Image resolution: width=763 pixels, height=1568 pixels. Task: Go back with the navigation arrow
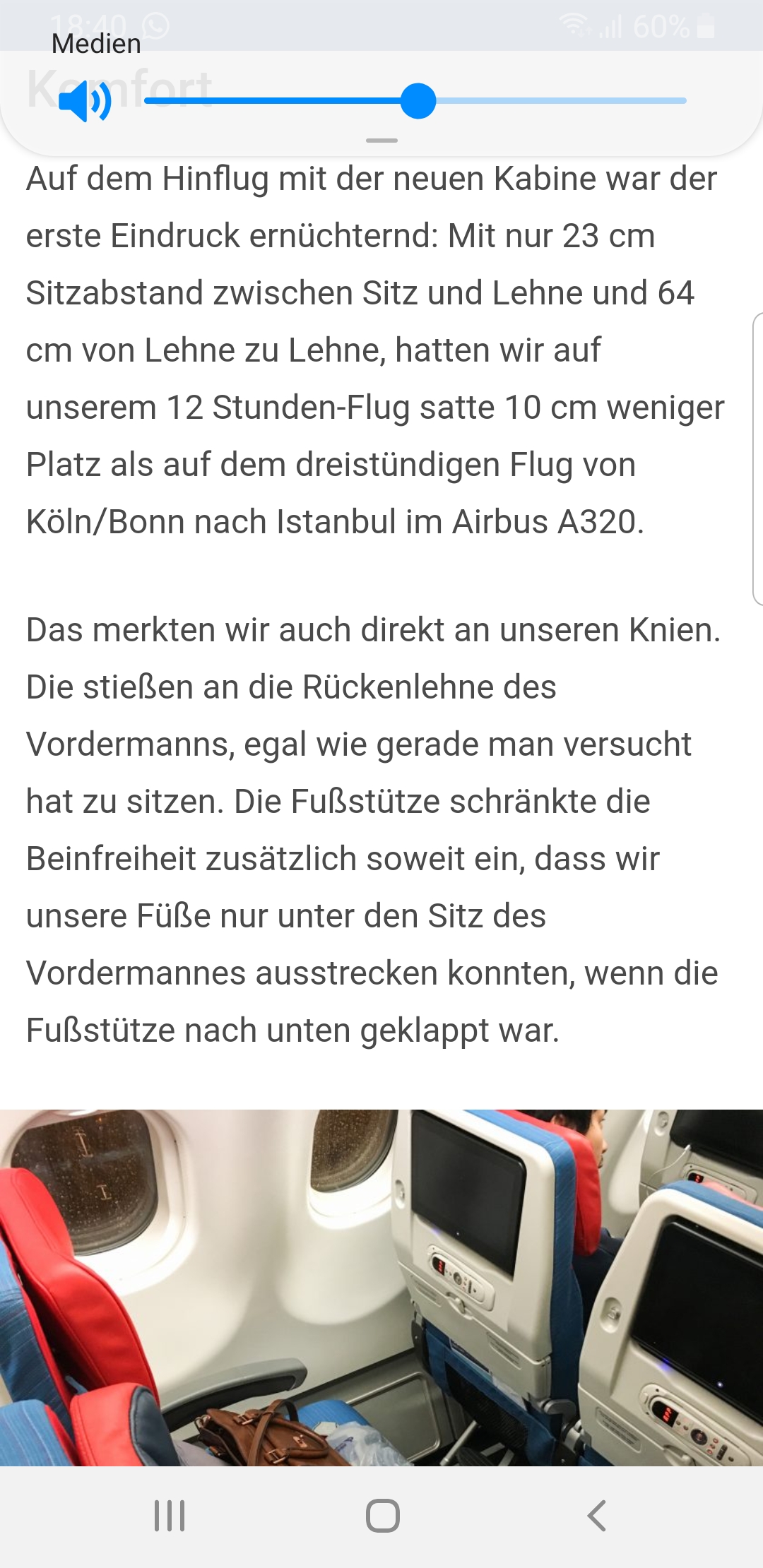[597, 1515]
